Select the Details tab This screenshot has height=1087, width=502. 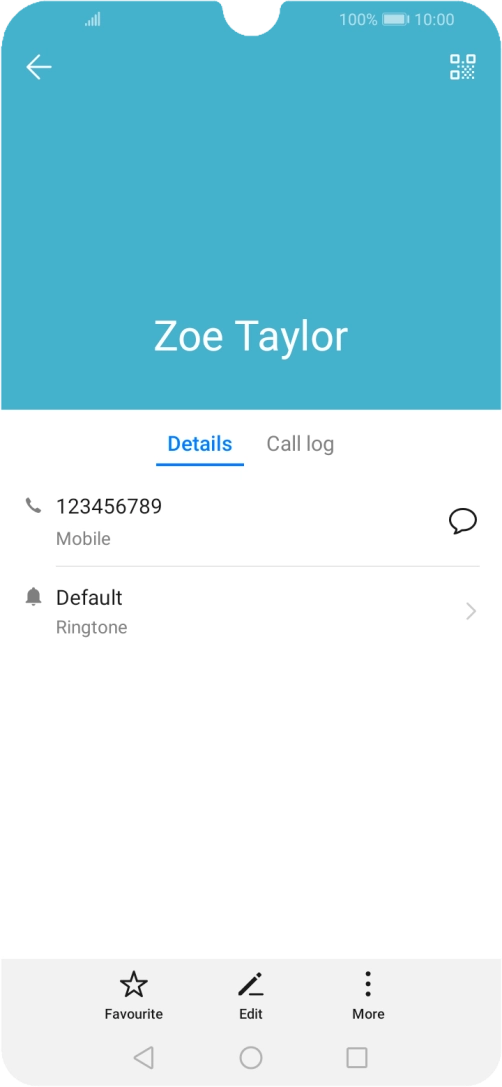coord(200,444)
